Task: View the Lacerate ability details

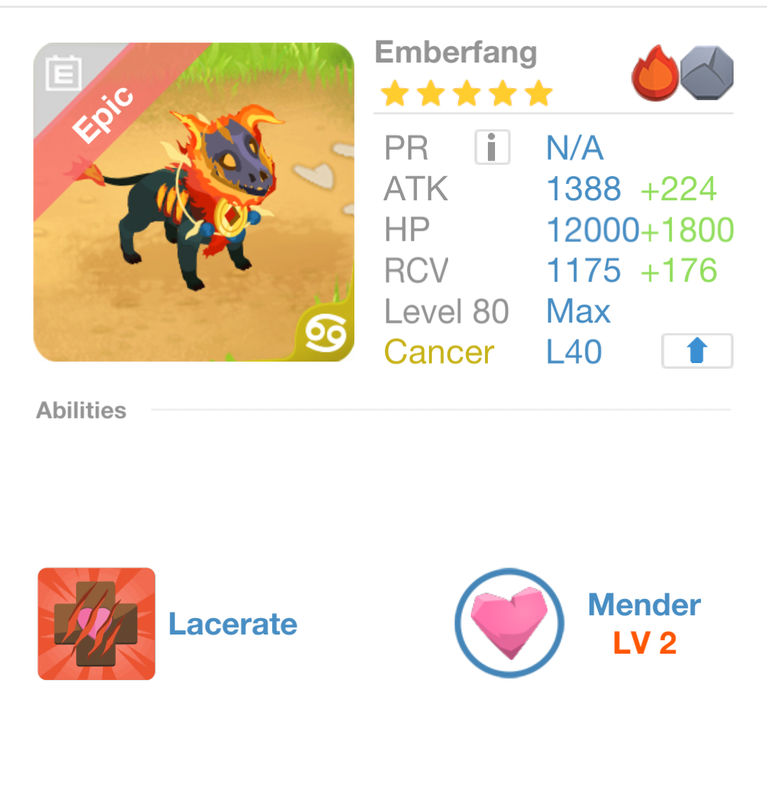Action: click(x=97, y=624)
